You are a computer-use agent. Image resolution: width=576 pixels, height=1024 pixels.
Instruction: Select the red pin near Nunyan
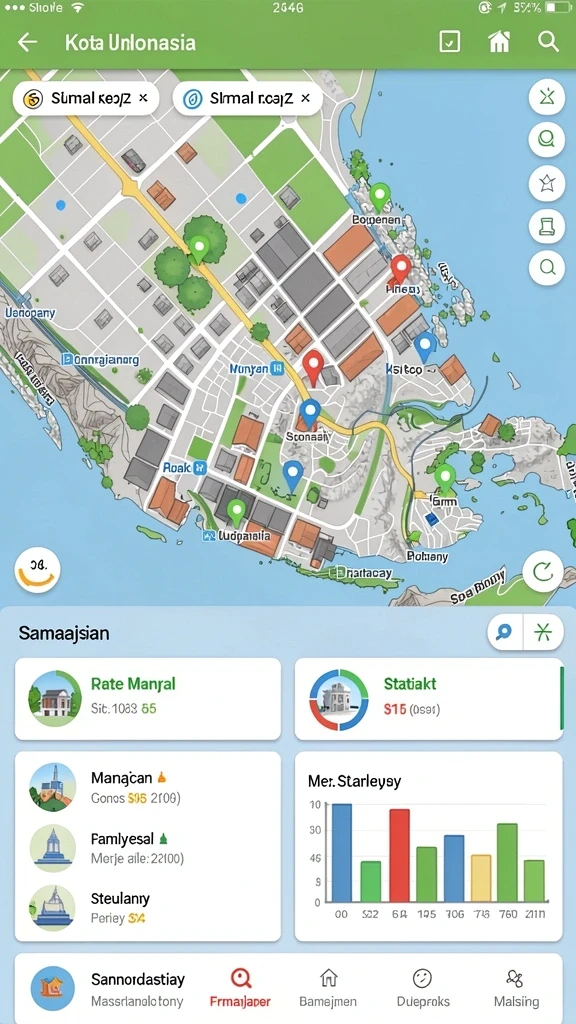tap(313, 366)
